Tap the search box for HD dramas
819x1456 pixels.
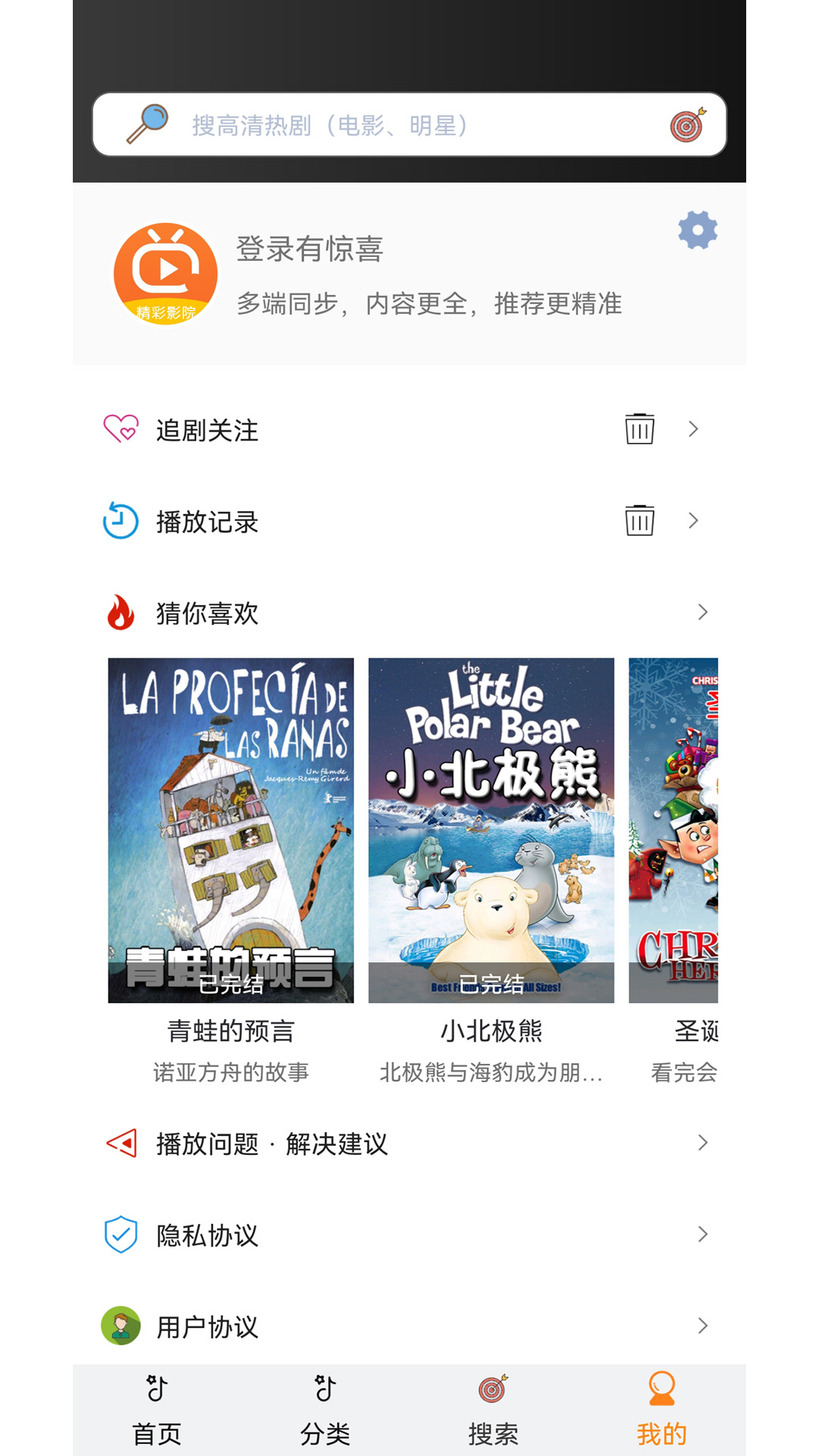tap(409, 125)
